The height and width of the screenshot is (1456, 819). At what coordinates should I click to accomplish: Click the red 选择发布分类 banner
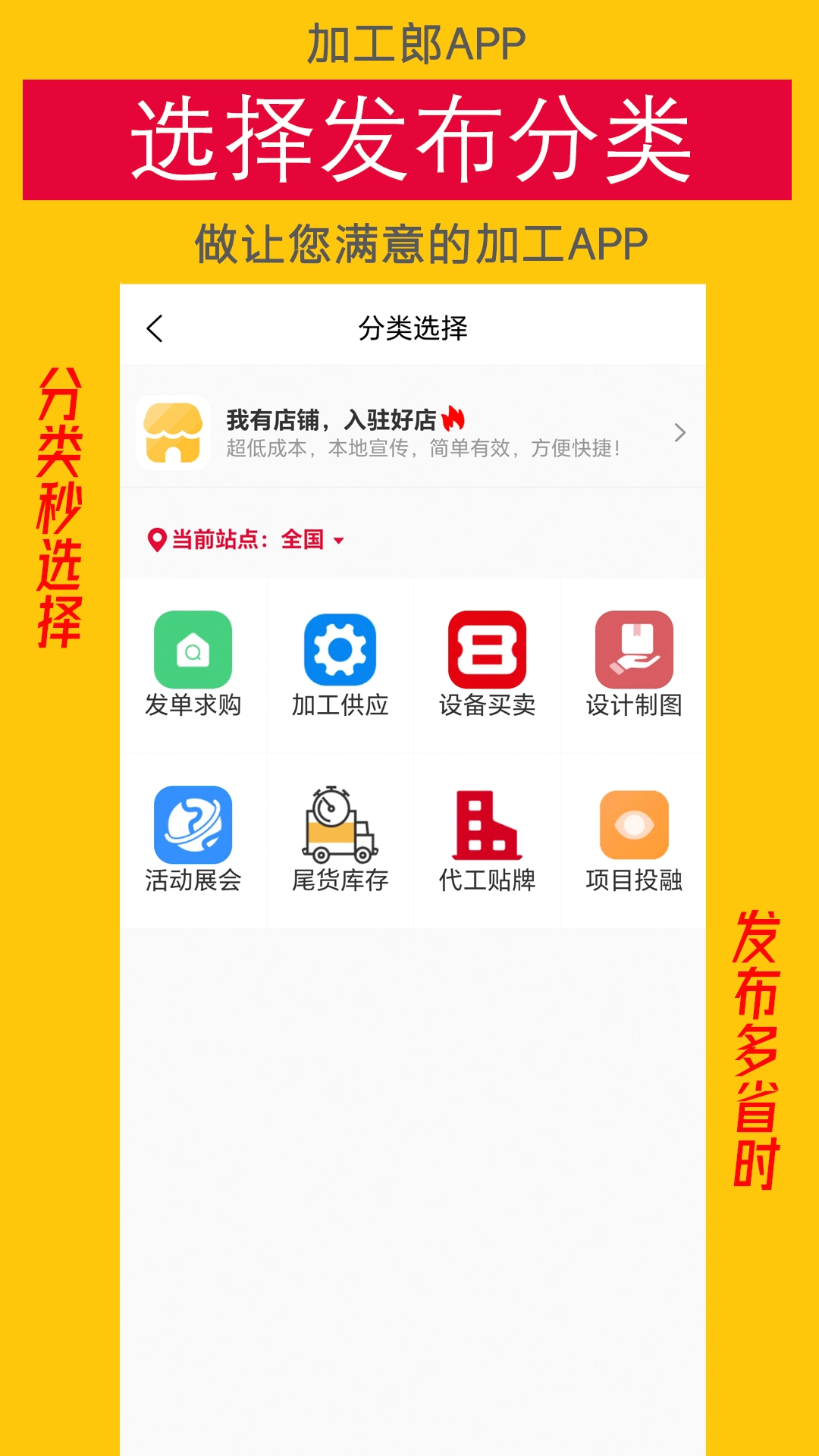coord(409,138)
